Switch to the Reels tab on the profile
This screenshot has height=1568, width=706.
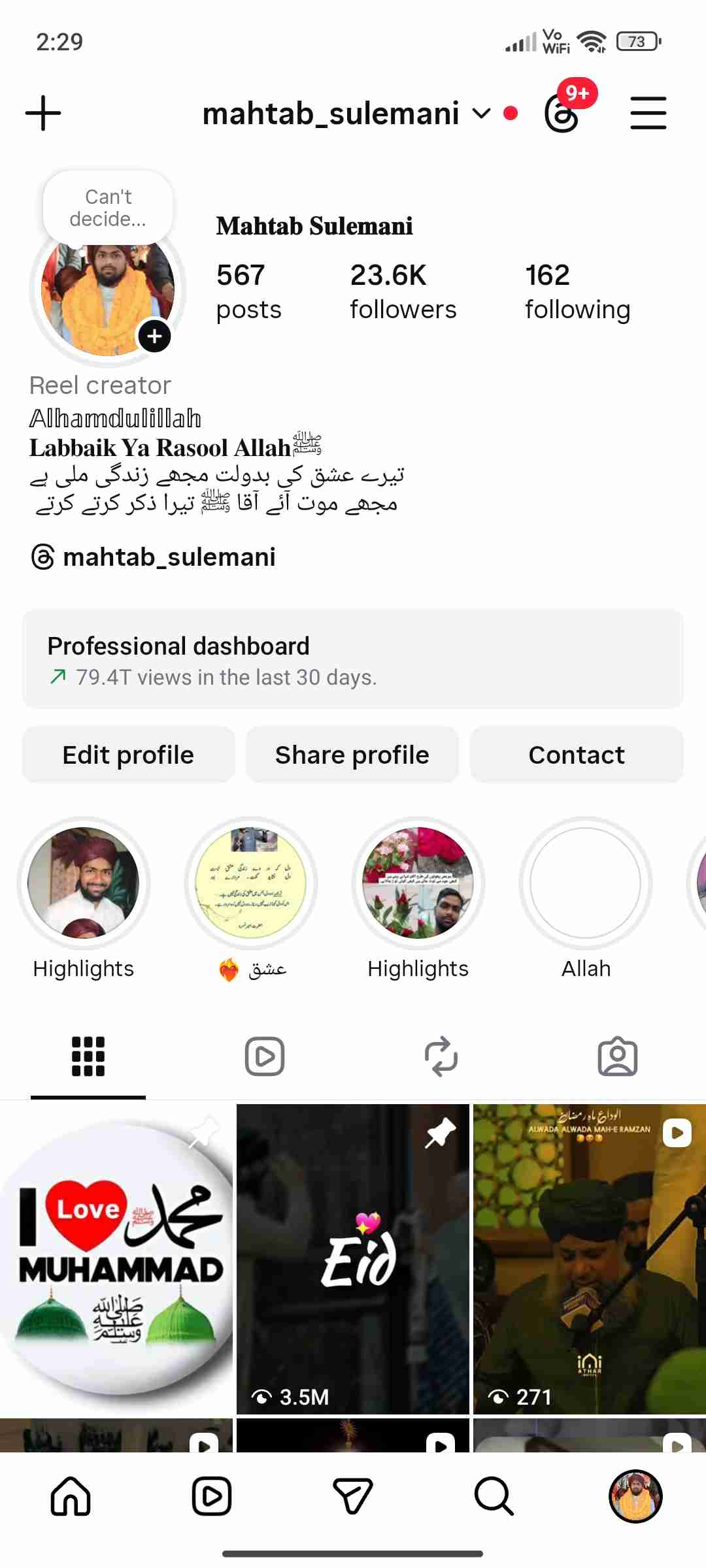point(264,1056)
